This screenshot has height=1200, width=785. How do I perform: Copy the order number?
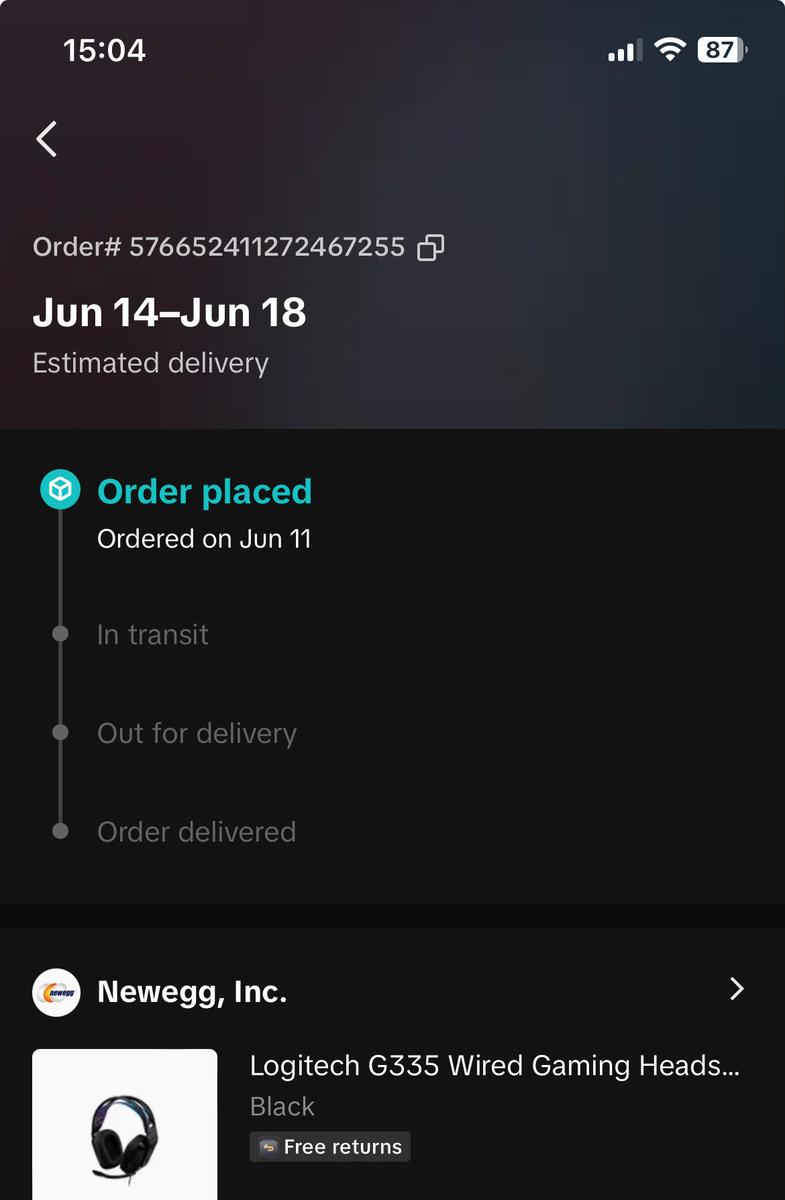430,247
